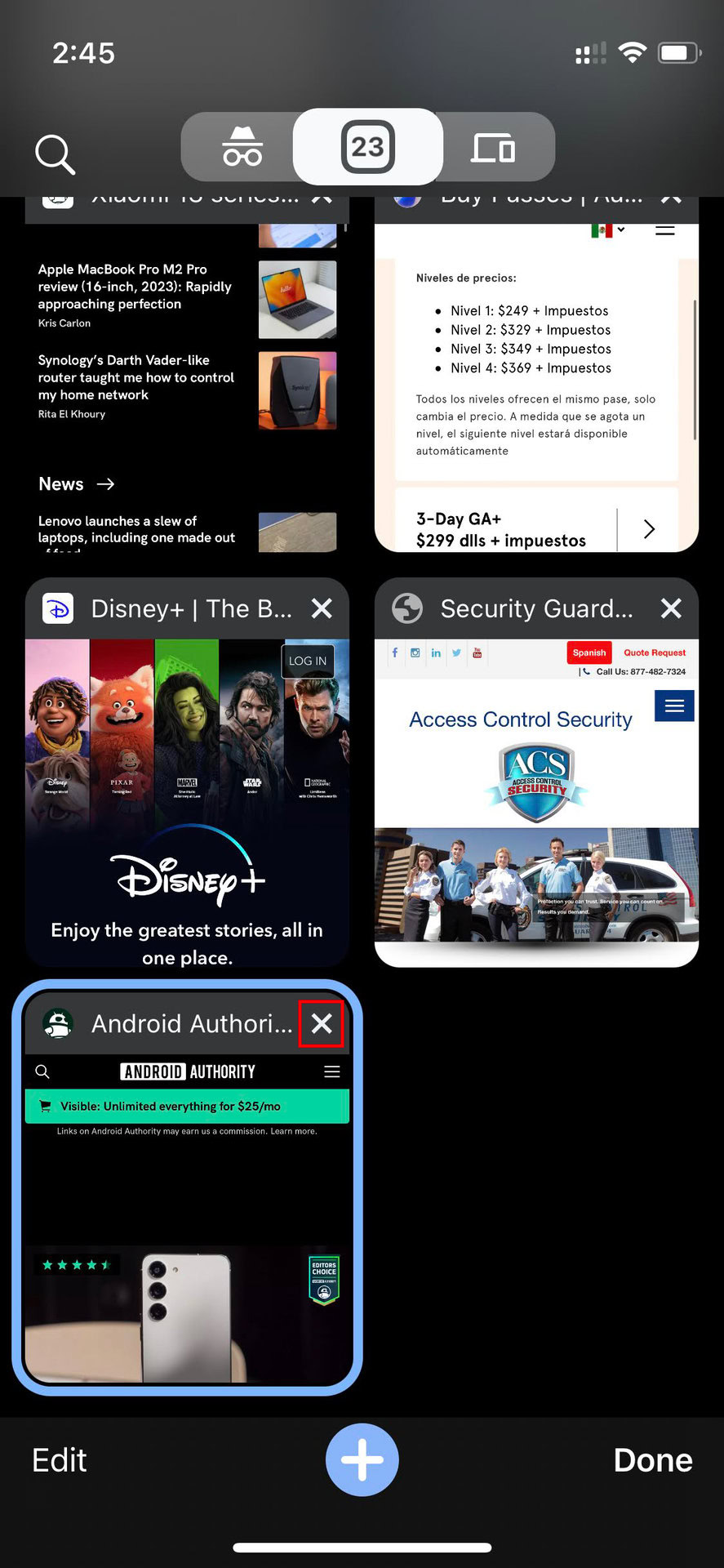Open the Disney+ tab preview
Viewport: 724px width, 1568px height.
click(x=187, y=800)
